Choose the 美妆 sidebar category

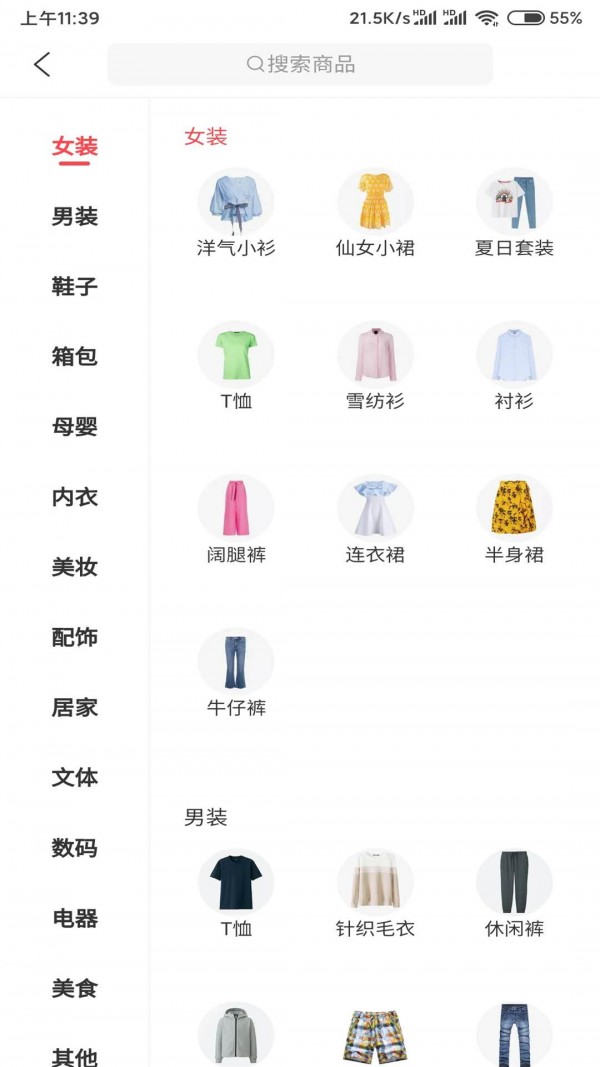pos(75,567)
